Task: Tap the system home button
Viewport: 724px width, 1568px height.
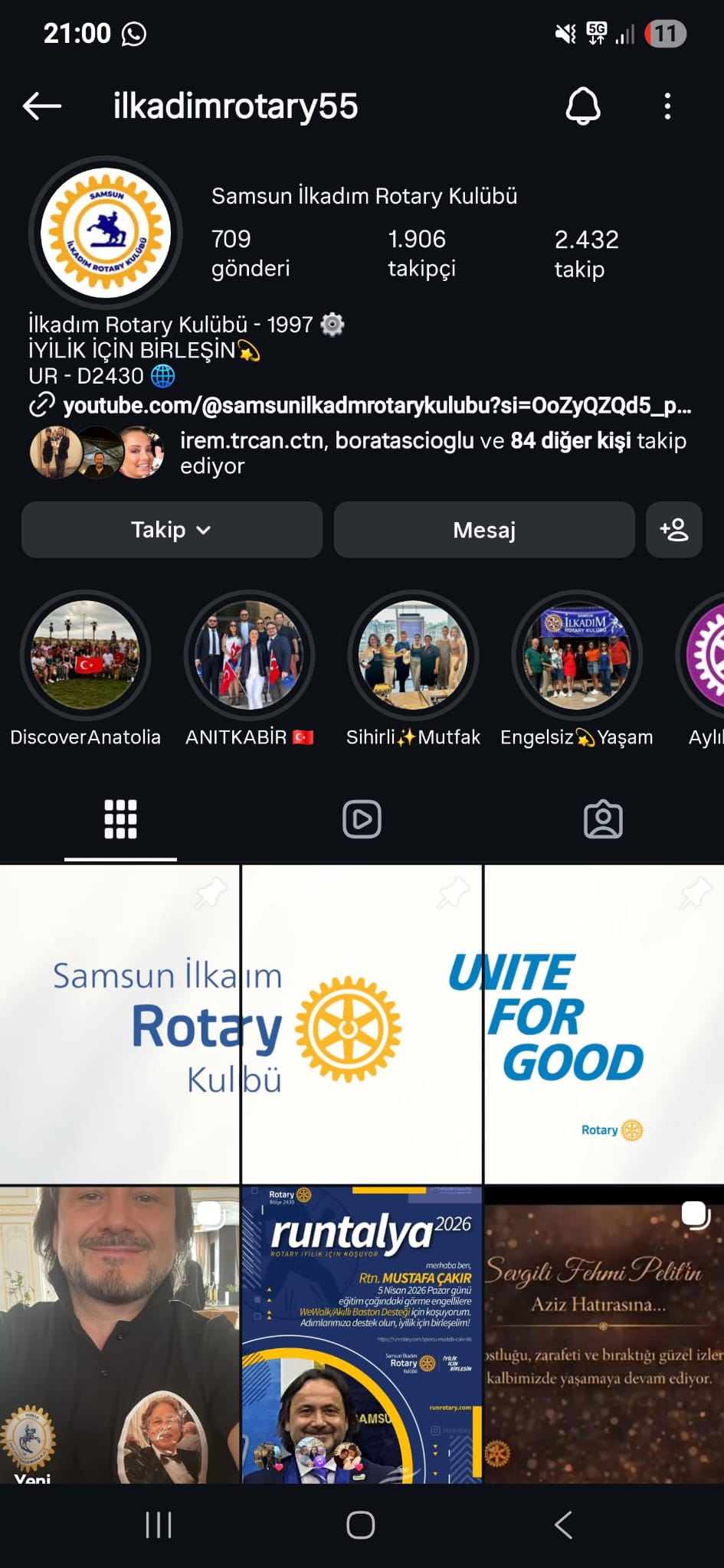Action: point(361,1525)
